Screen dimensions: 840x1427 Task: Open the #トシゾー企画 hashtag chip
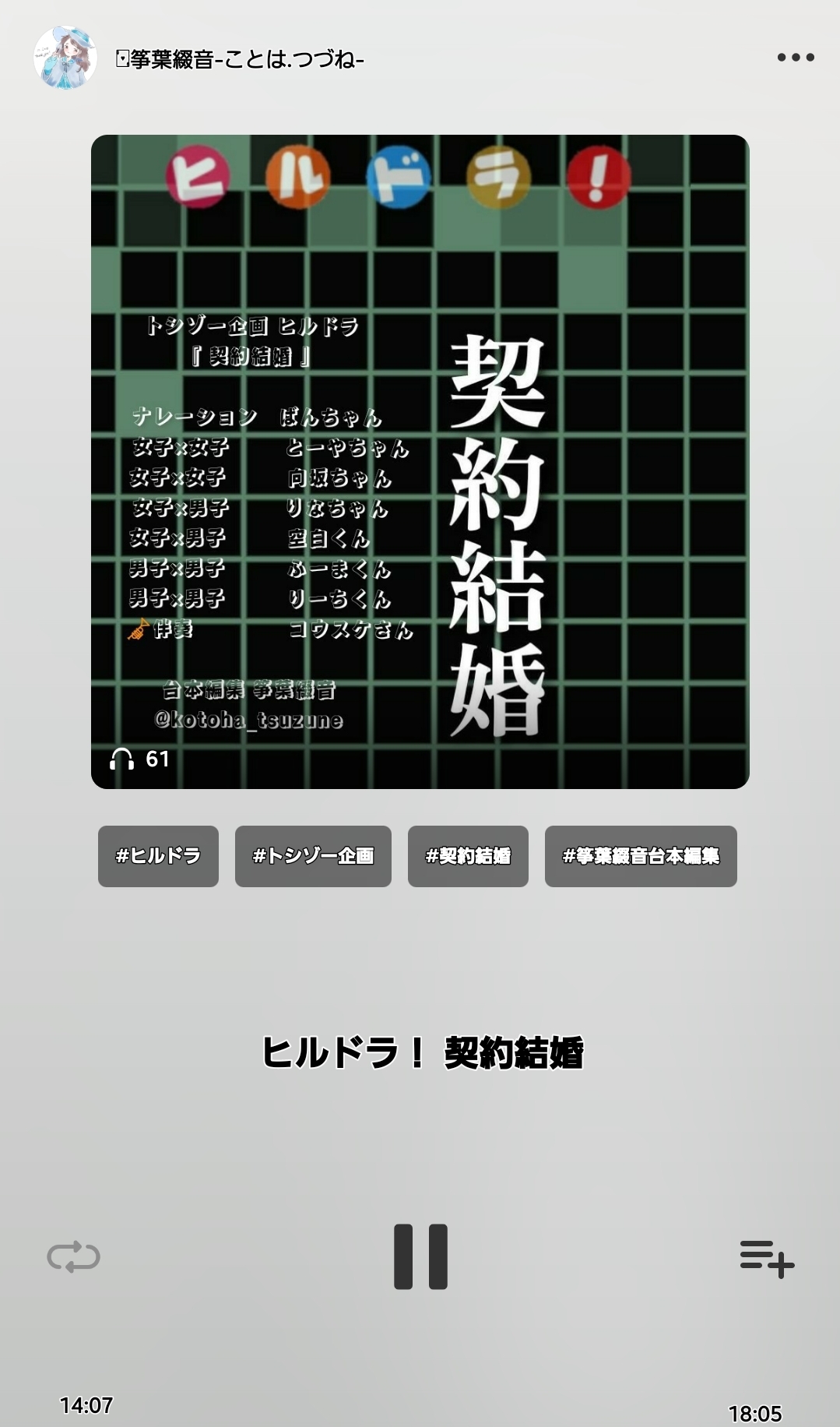click(313, 856)
